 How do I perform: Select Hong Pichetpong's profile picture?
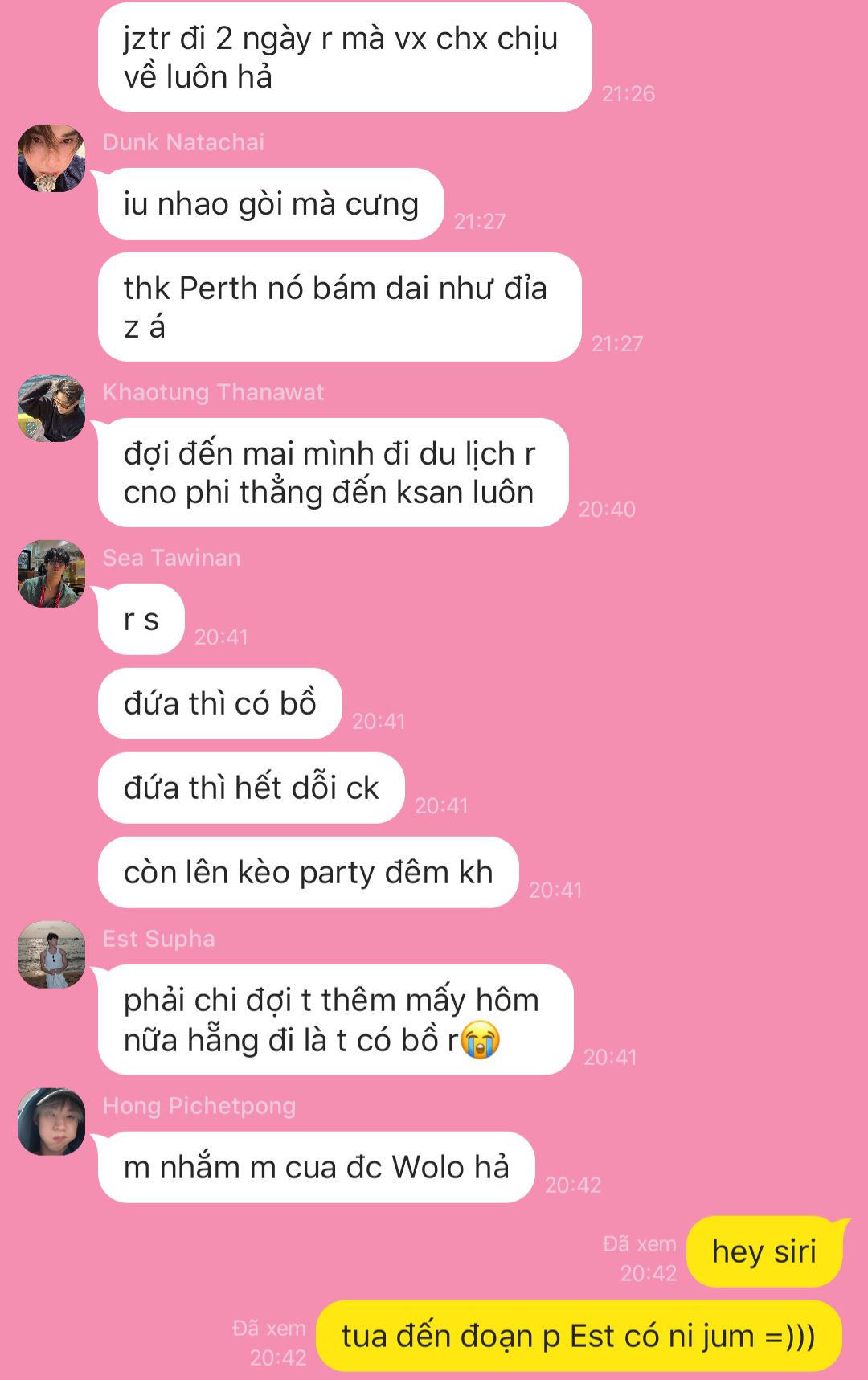(51, 1122)
